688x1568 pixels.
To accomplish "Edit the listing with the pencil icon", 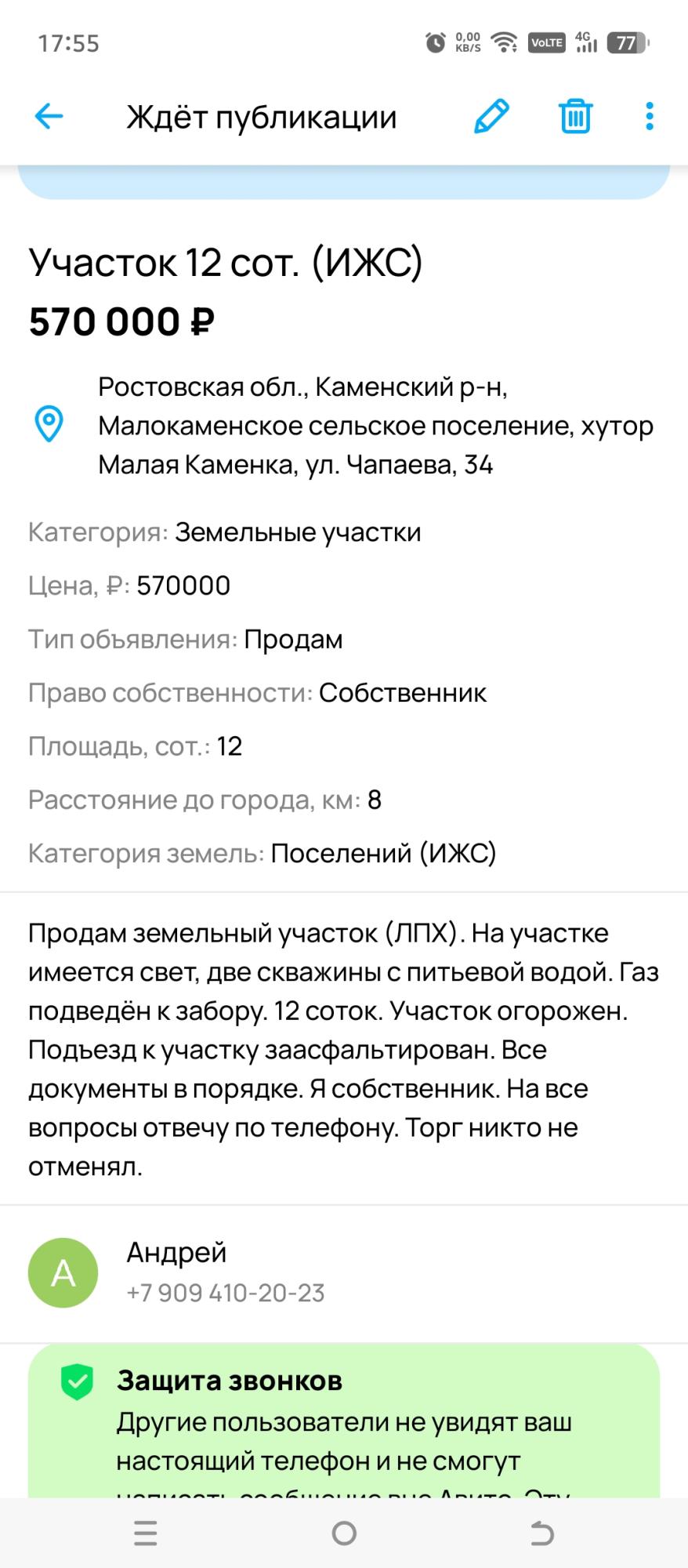I will [x=492, y=116].
